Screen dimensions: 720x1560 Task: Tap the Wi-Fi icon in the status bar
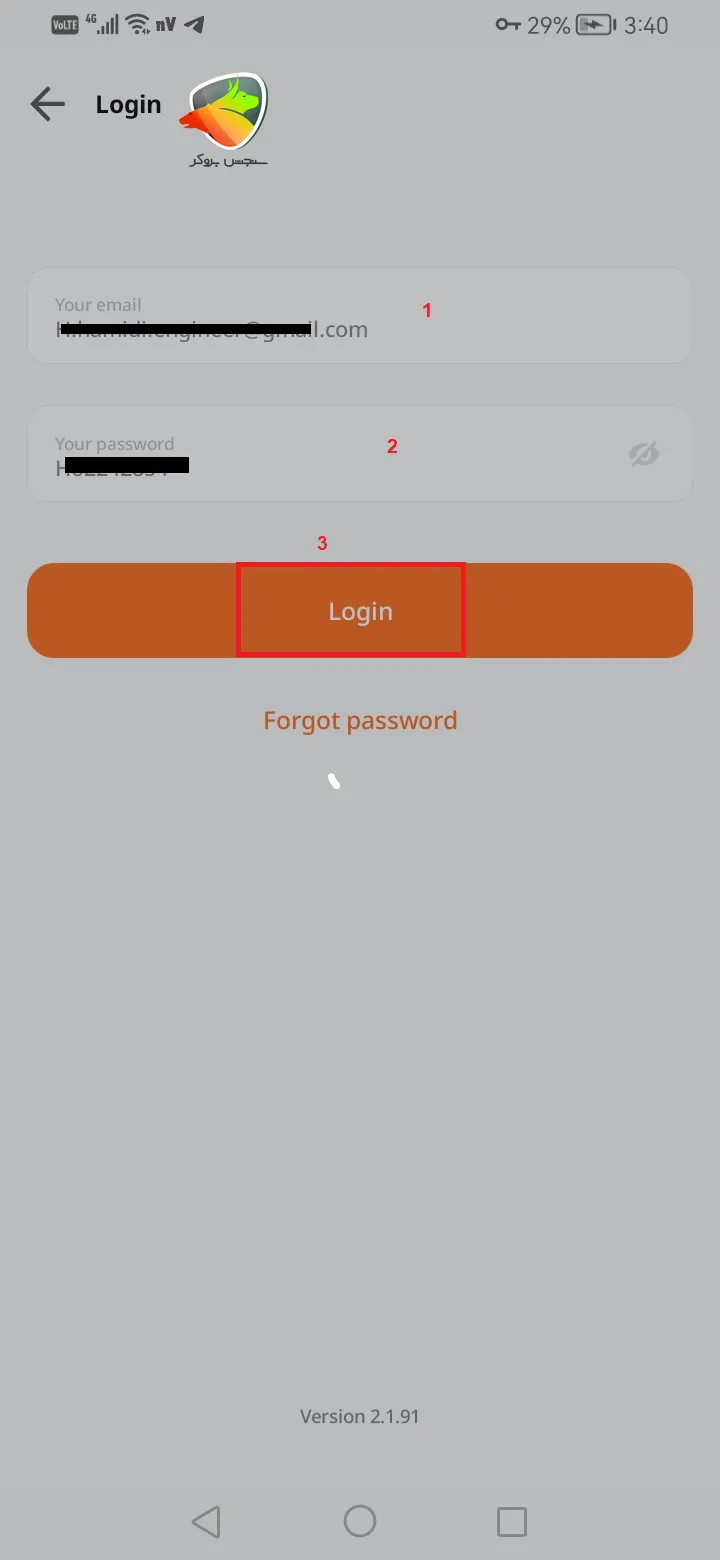[x=138, y=24]
